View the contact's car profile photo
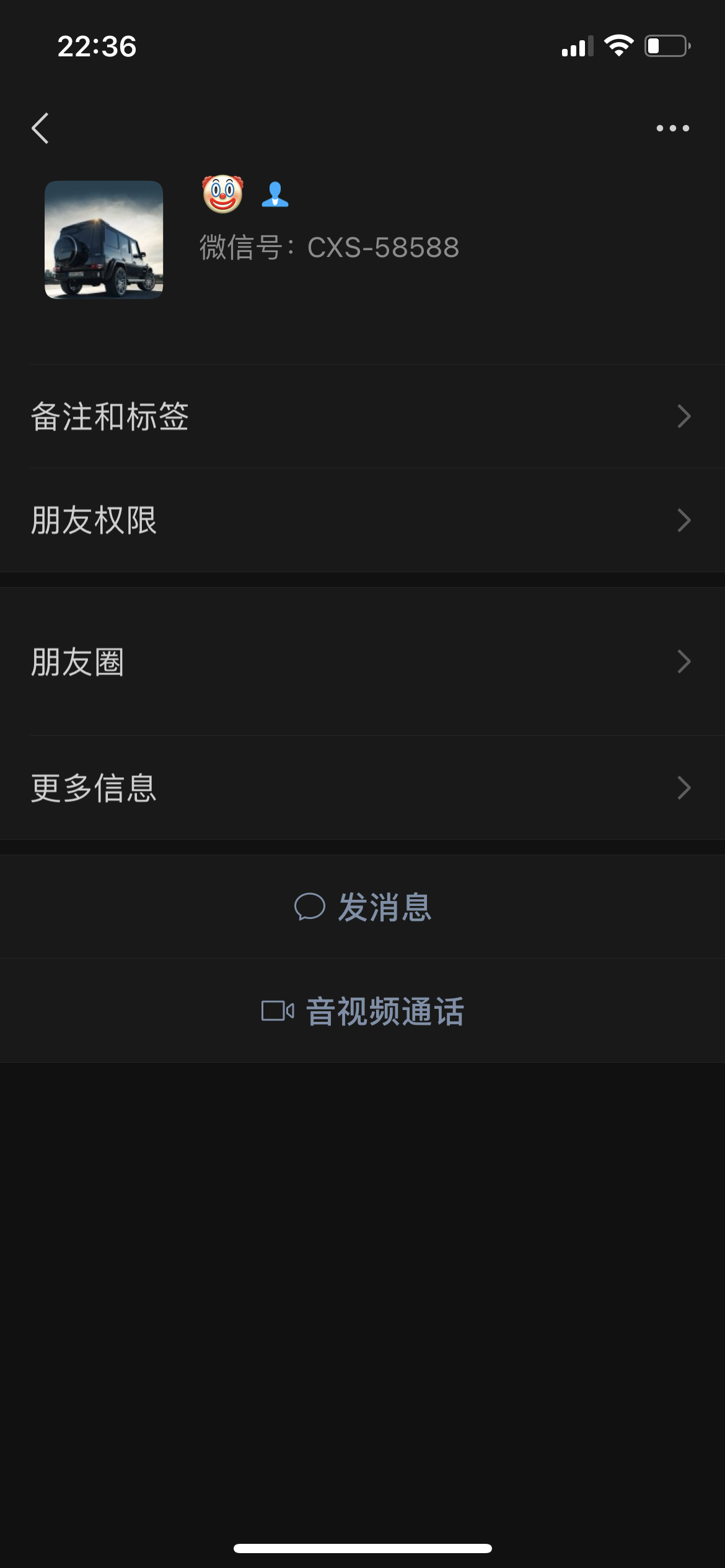The height and width of the screenshot is (1568, 725). point(104,240)
